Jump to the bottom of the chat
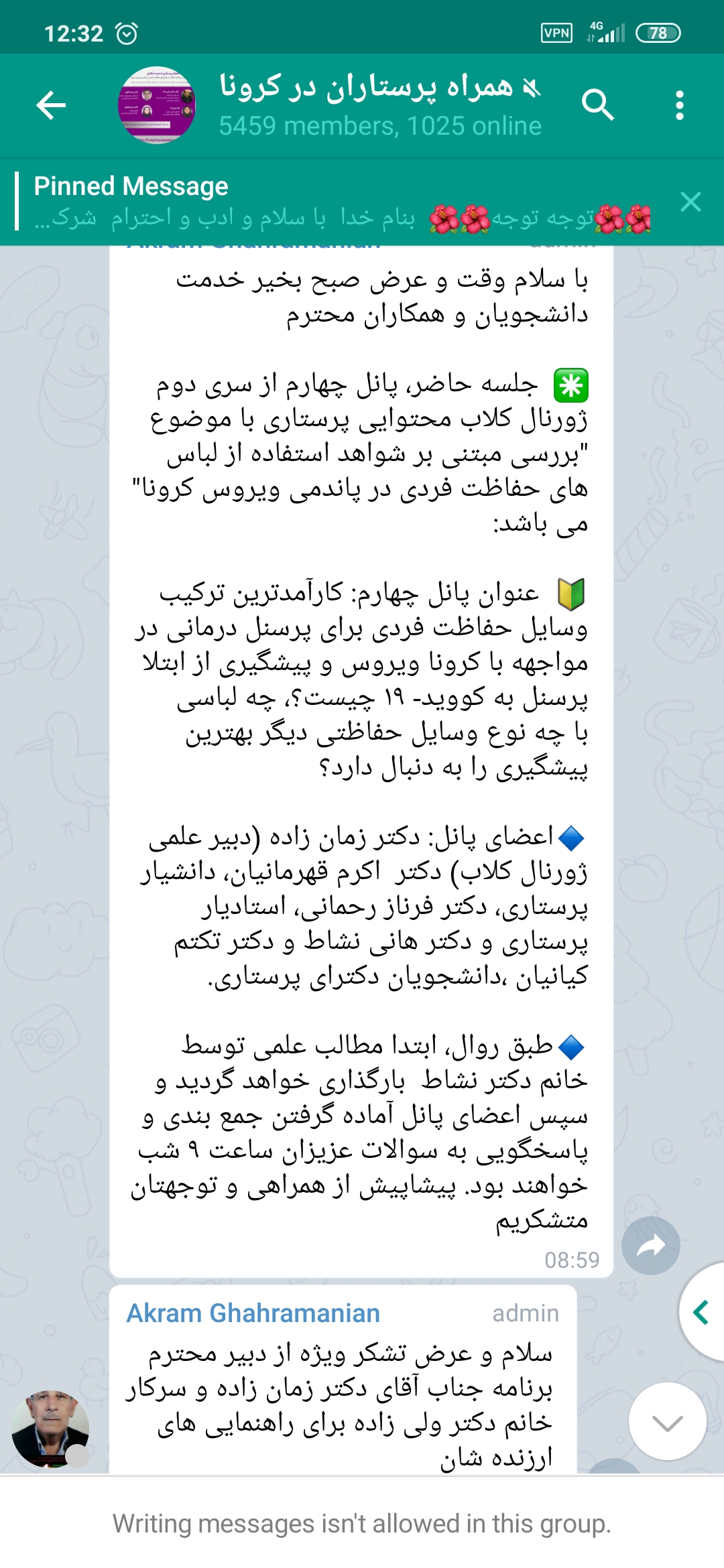The height and width of the screenshot is (1568, 724). click(667, 1421)
